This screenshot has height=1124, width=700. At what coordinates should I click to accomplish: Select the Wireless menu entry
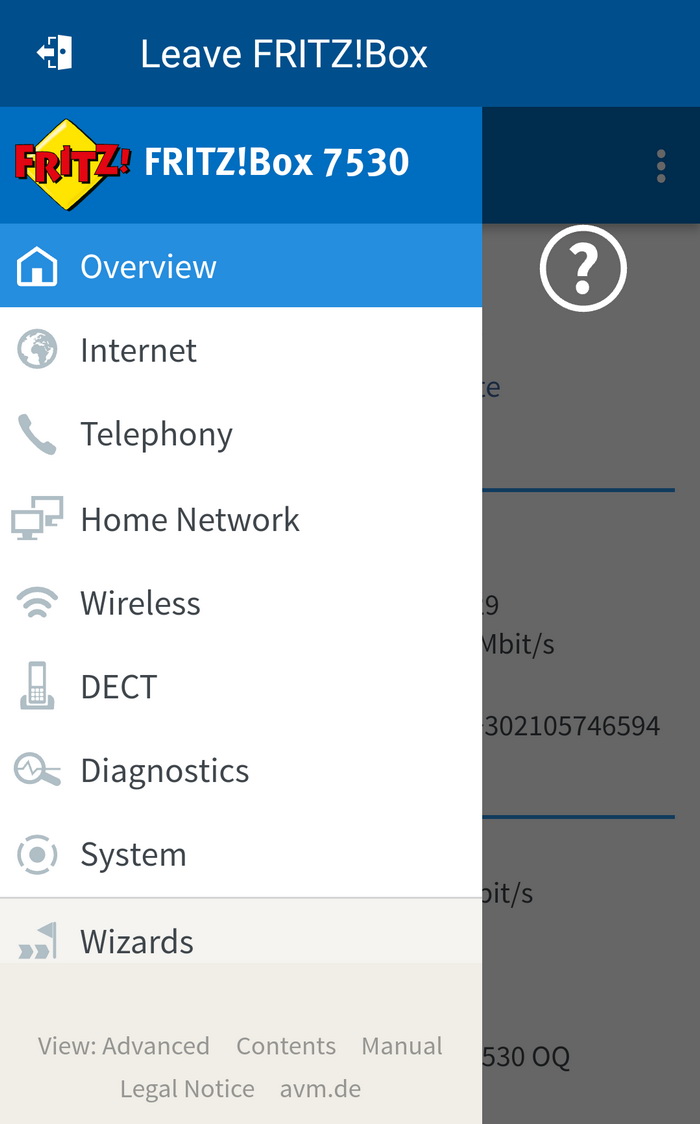click(241, 602)
